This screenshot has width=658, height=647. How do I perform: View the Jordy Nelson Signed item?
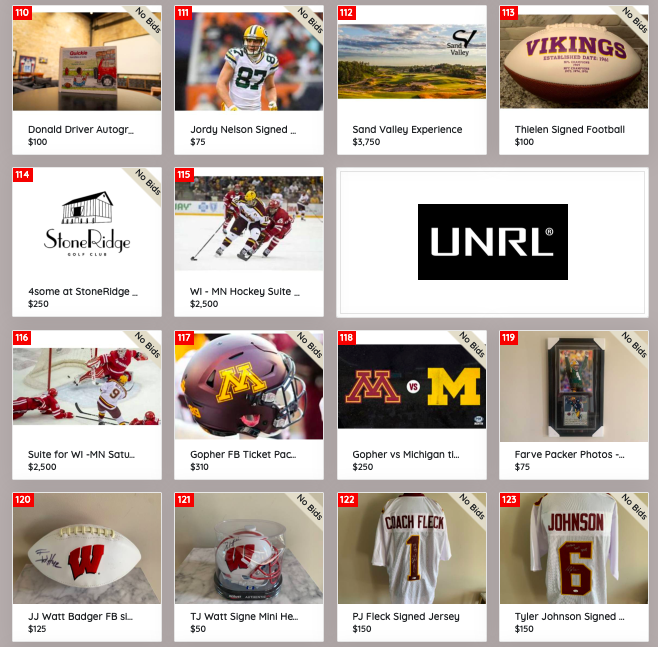click(249, 80)
